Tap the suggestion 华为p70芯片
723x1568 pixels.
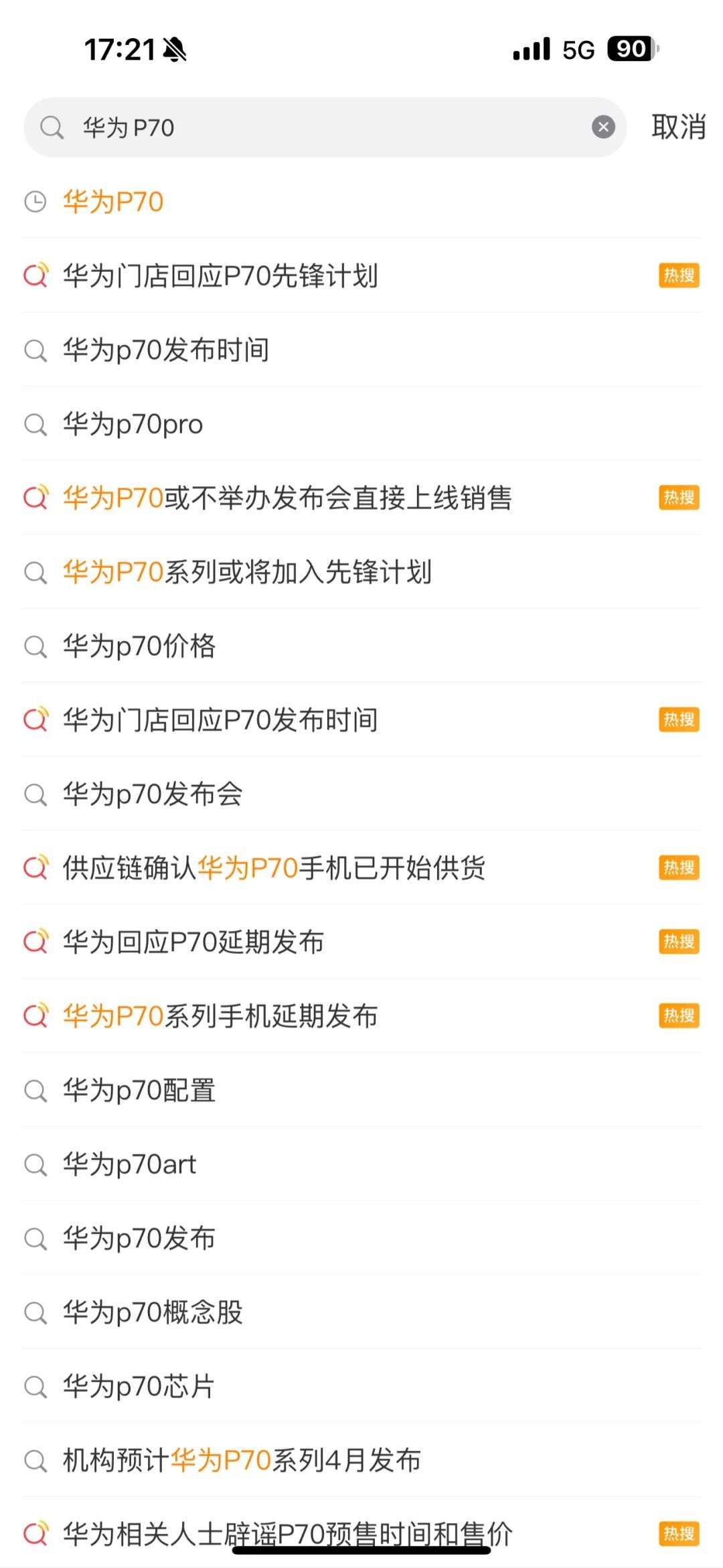pyautogui.click(x=139, y=1386)
